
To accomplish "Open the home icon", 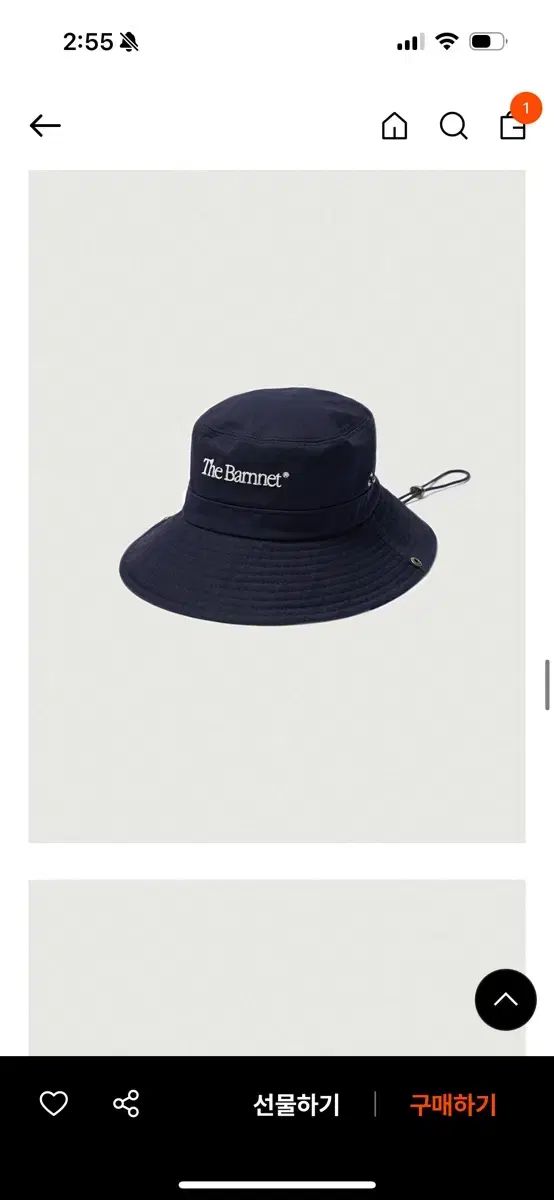I will (x=395, y=126).
